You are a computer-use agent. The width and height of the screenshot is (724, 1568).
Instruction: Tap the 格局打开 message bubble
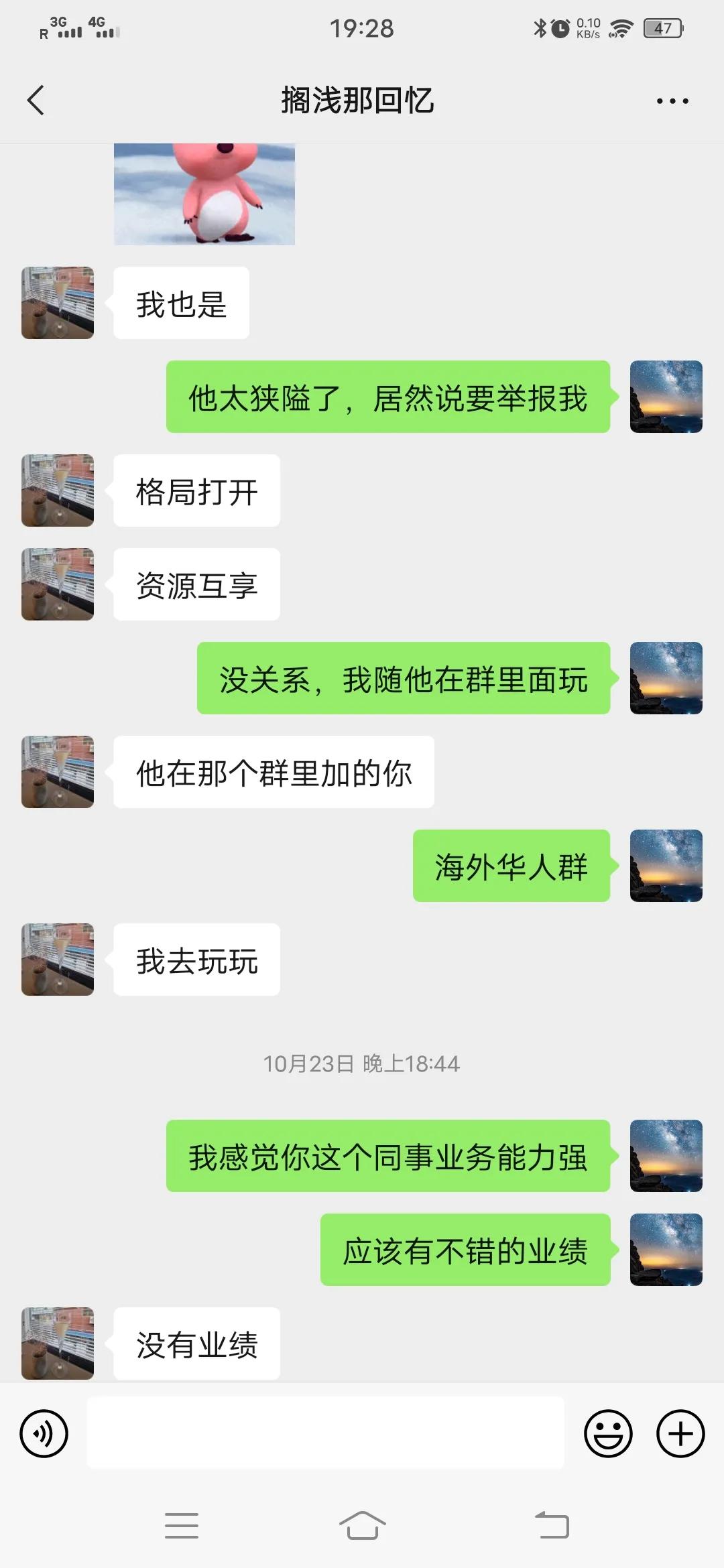click(197, 491)
